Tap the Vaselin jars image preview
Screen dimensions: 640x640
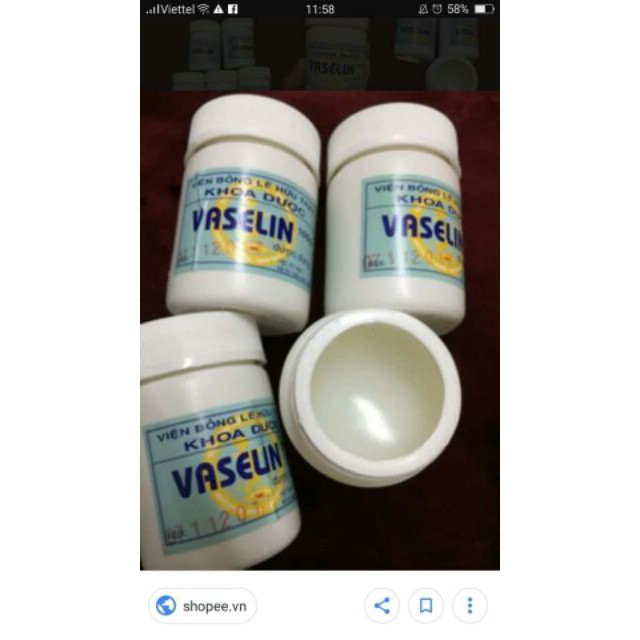click(x=320, y=330)
